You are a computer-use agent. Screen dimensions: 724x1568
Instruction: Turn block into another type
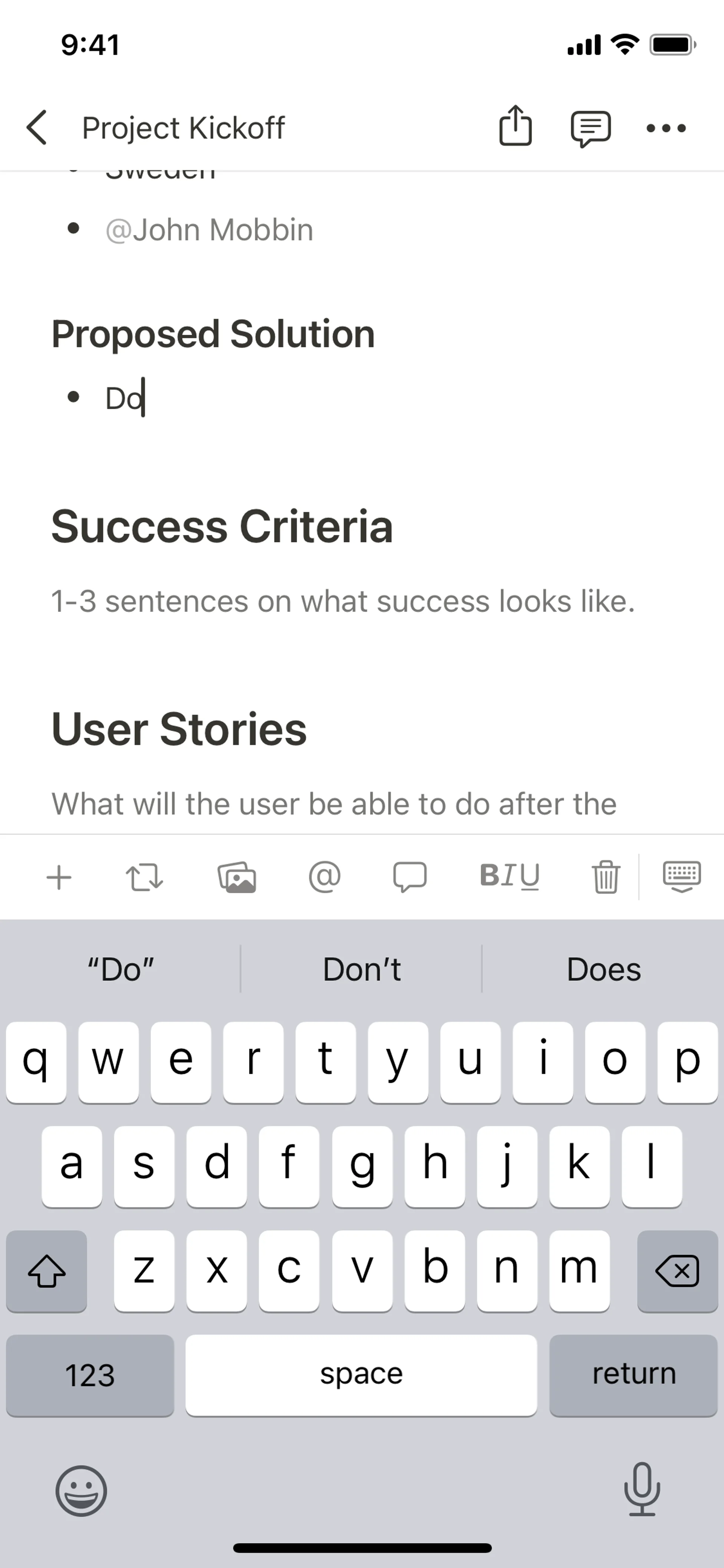click(x=144, y=878)
